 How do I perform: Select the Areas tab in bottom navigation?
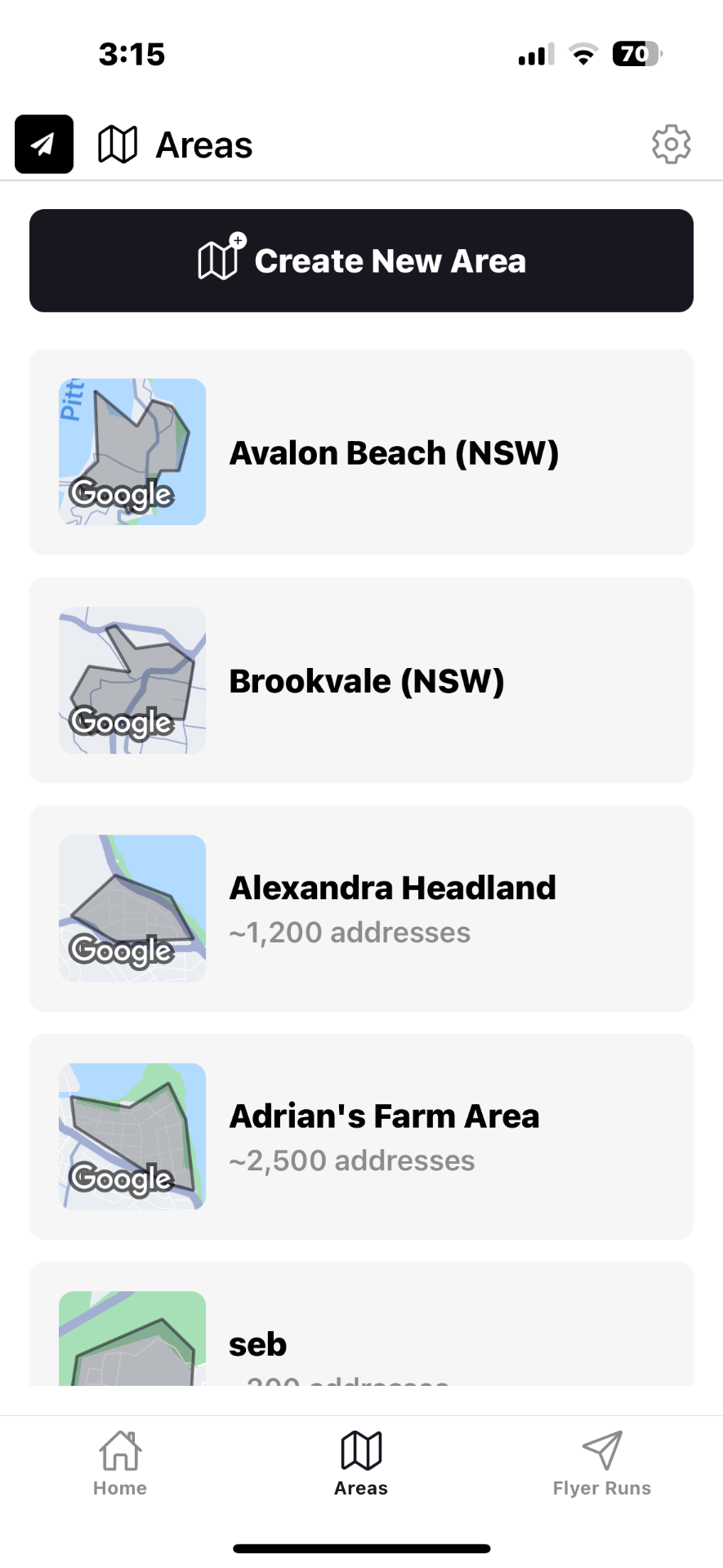361,1463
